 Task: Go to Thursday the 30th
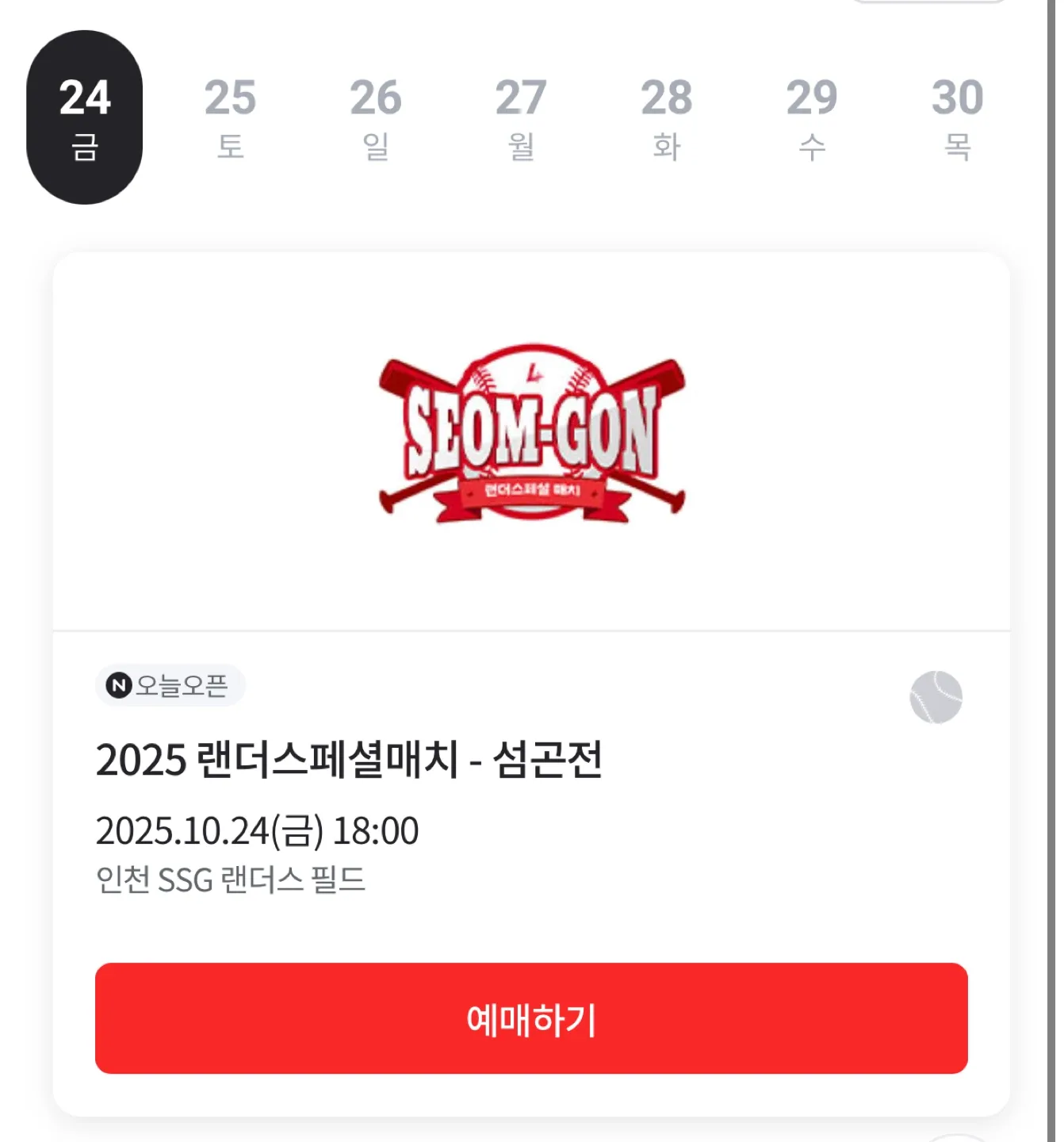(x=957, y=117)
